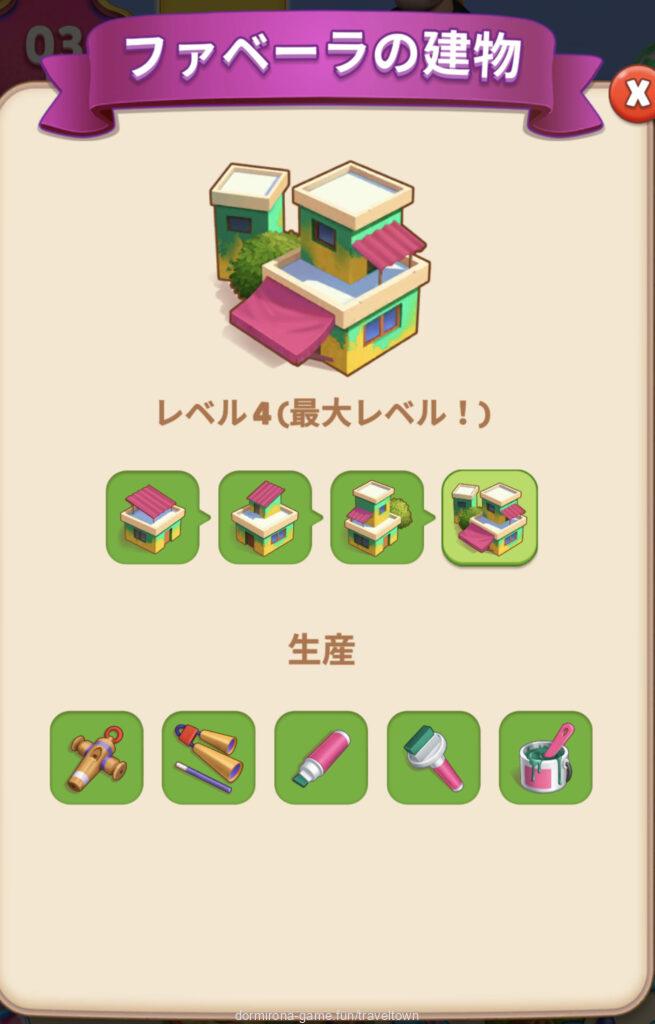Screen dimensions: 655x1024
Task: View the pink paint tube item
Action: [x=321, y=757]
